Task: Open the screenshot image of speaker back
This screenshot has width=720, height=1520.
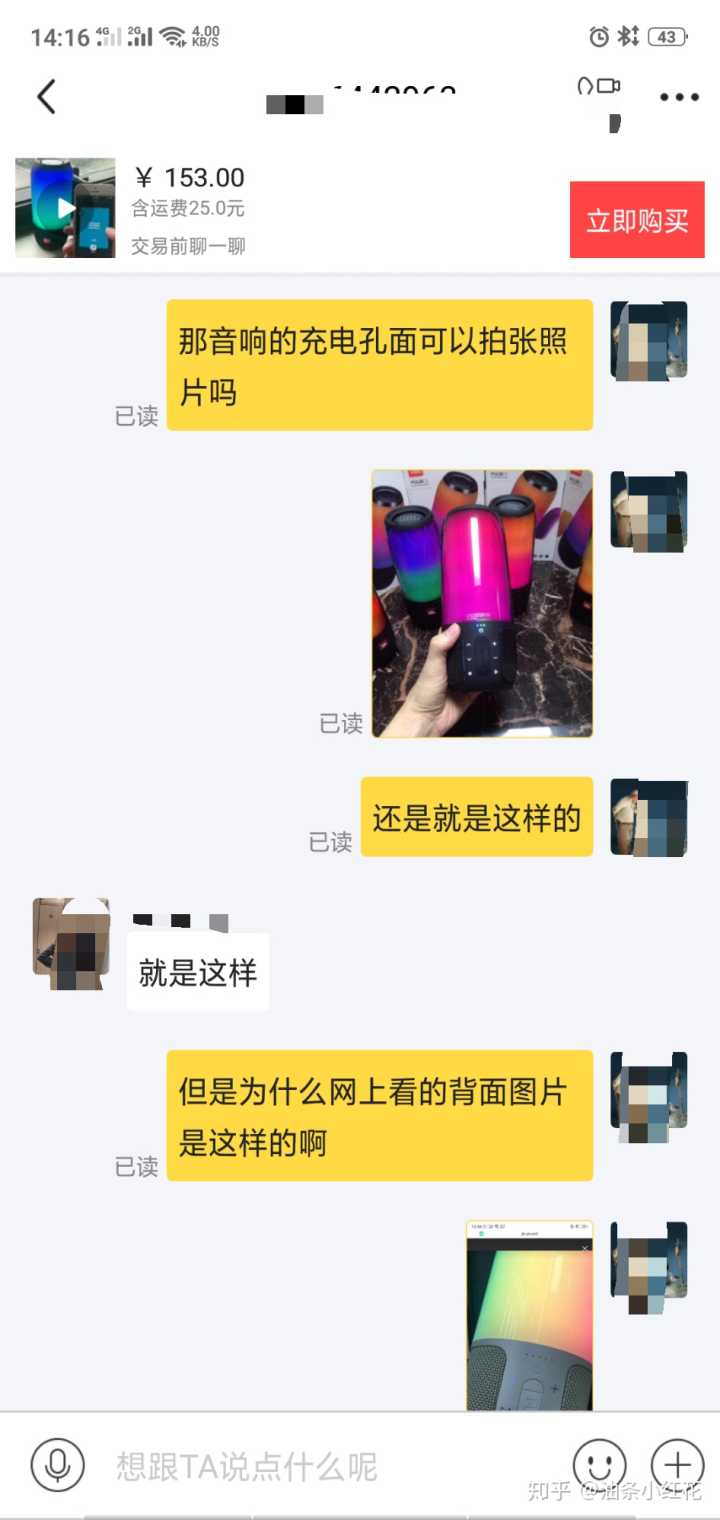Action: pyautogui.click(x=529, y=1314)
